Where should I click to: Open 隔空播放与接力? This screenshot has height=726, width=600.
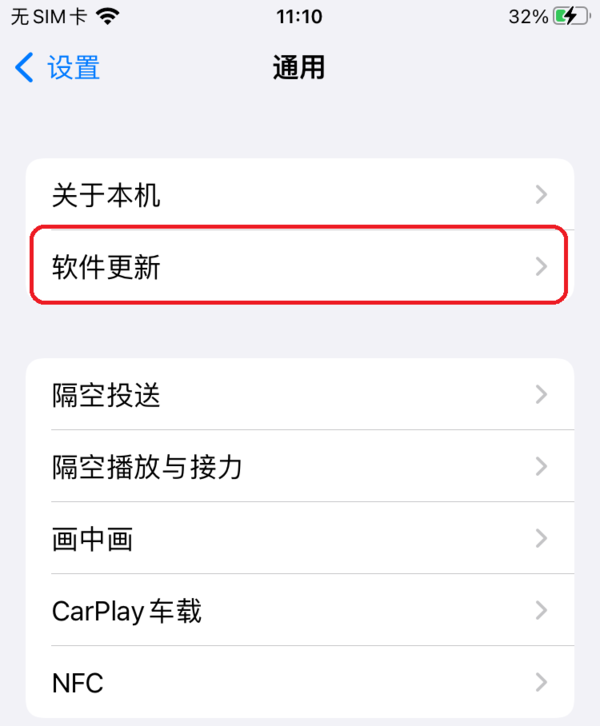[x=300, y=467]
